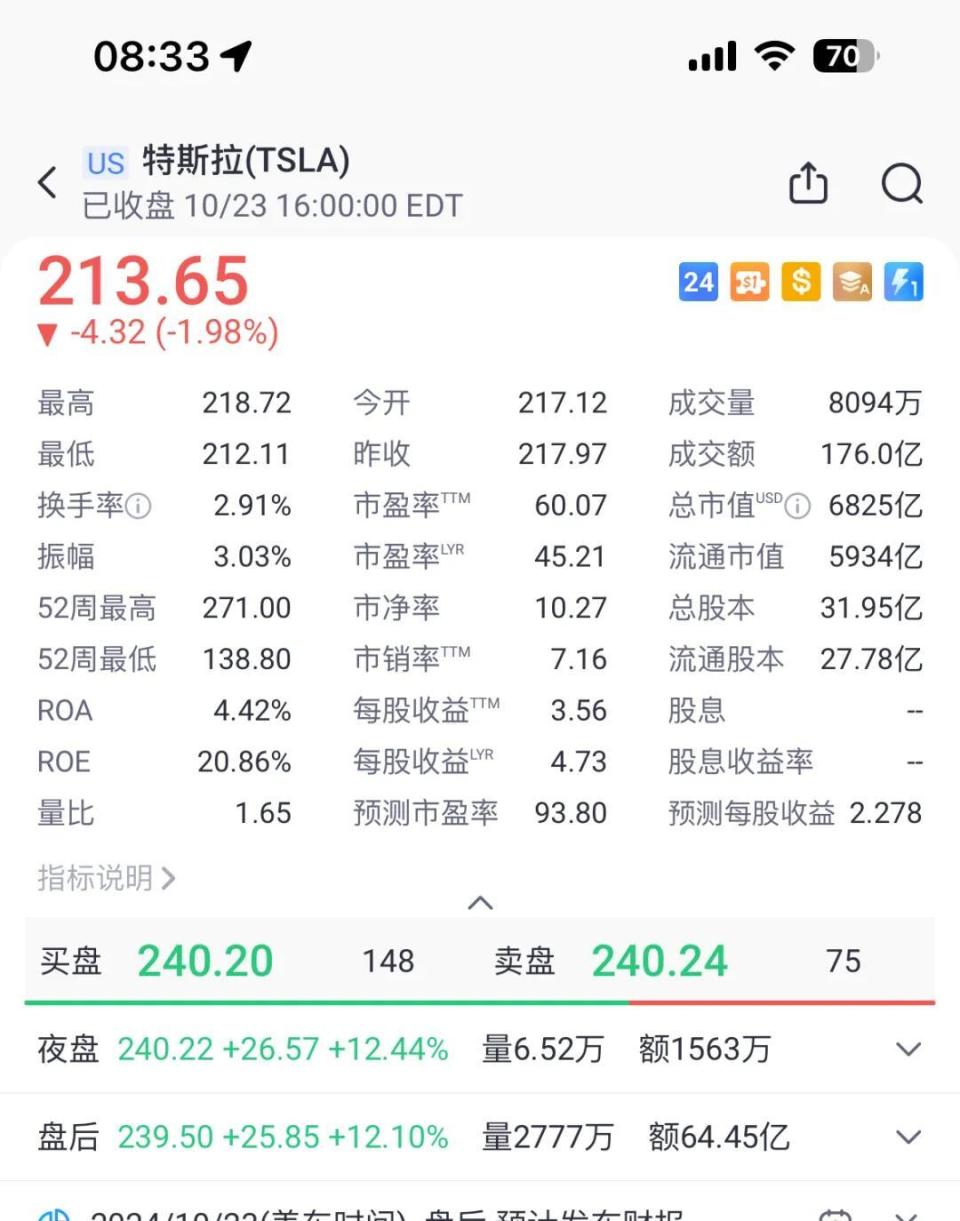
Task: Expand the 盘后 after-hours row
Action: [908, 1136]
